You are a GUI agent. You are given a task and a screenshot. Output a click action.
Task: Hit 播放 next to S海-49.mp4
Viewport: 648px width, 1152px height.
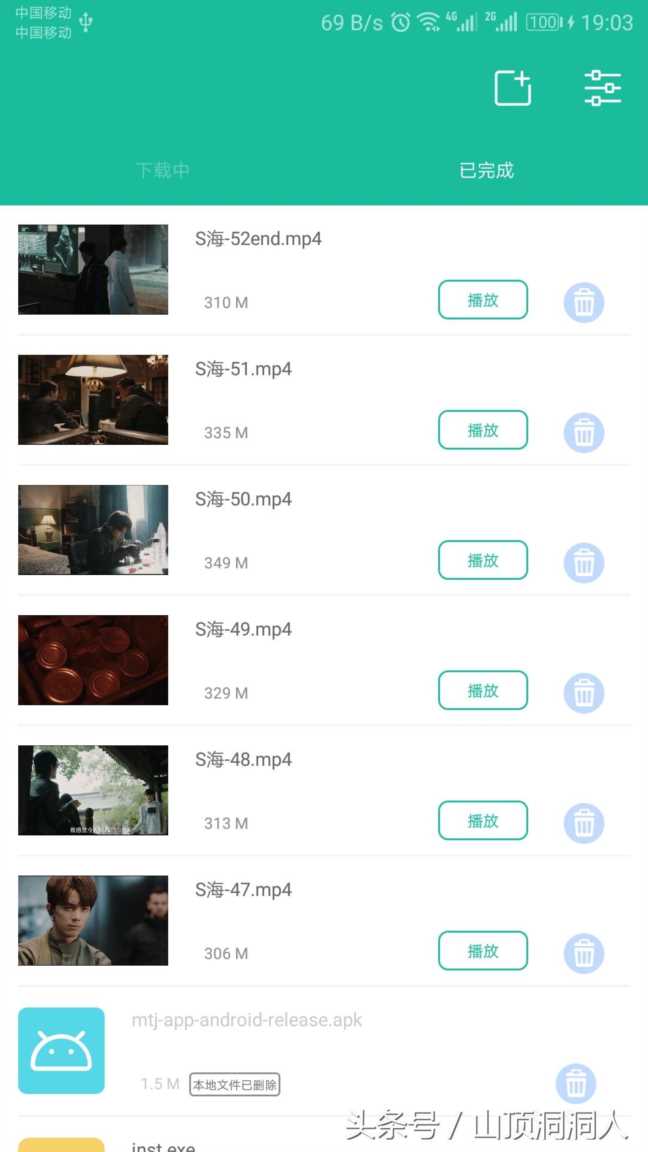click(483, 690)
